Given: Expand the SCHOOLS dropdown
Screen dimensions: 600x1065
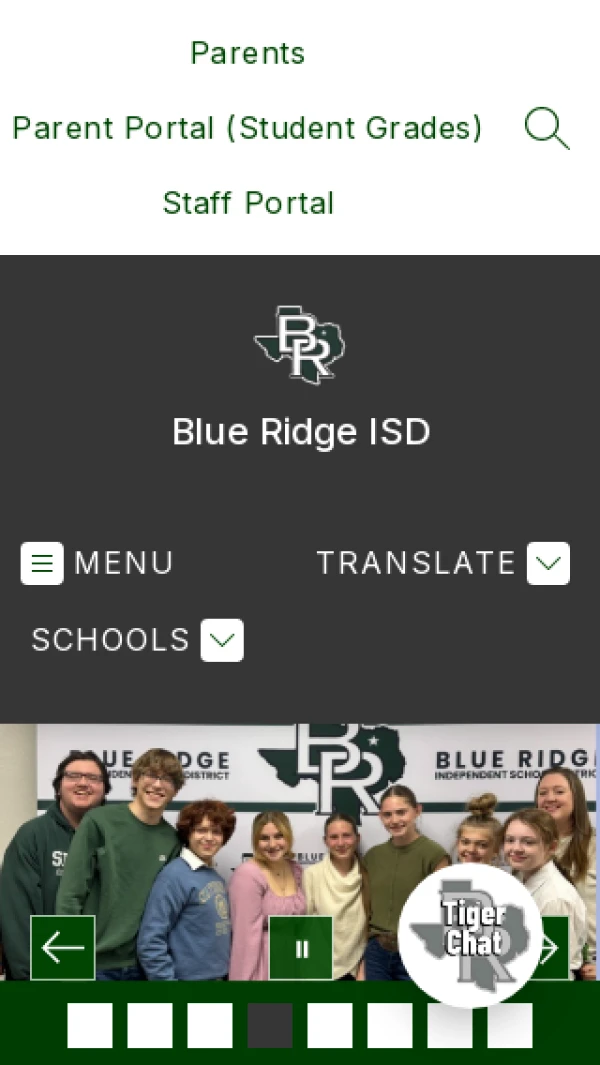Looking at the screenshot, I should 137,640.
